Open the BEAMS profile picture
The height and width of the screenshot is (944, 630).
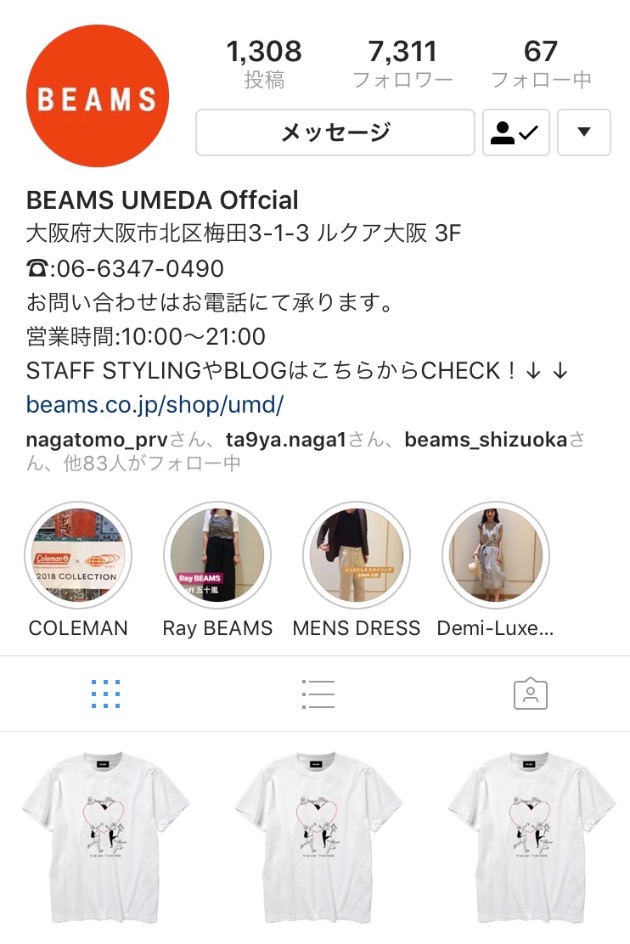point(97,97)
